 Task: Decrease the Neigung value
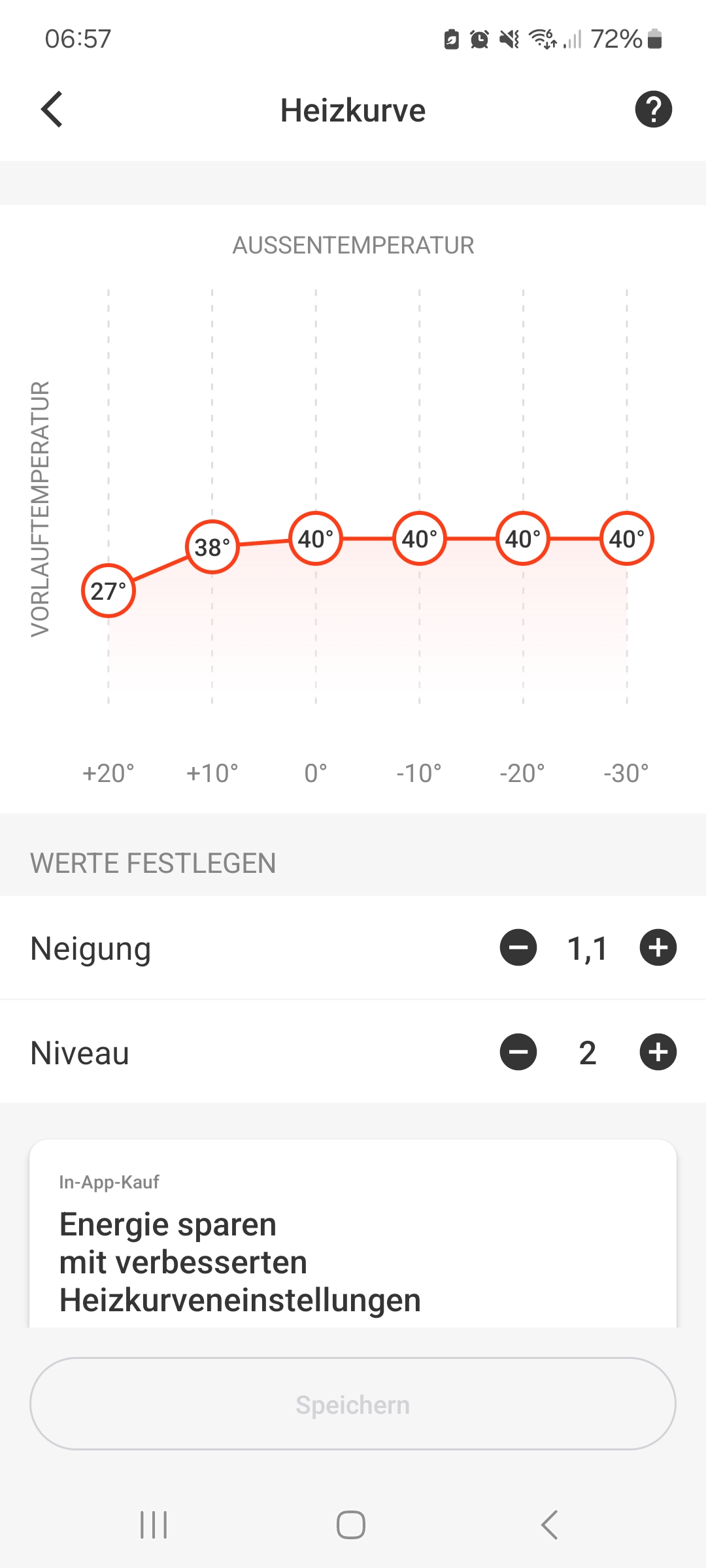tap(518, 947)
